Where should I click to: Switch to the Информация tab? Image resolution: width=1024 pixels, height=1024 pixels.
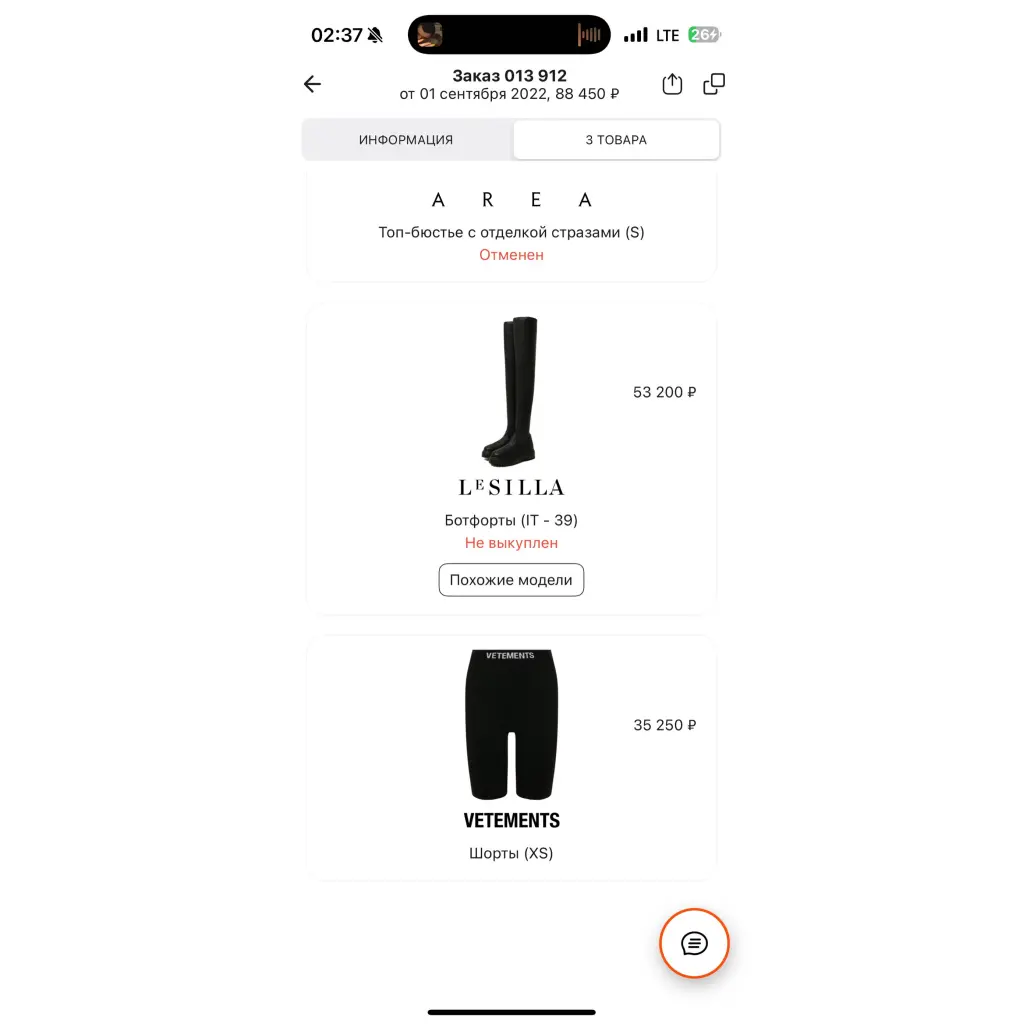pos(406,140)
